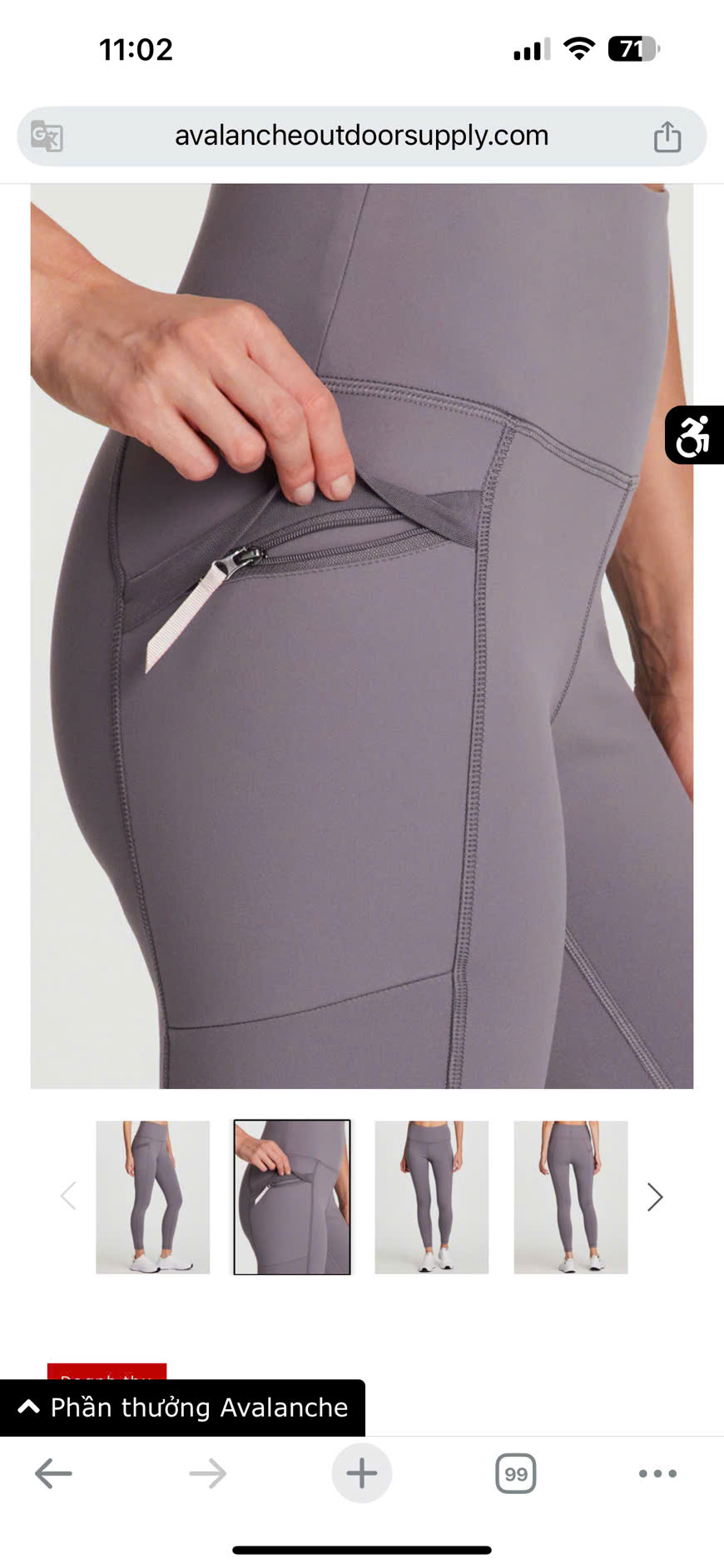
Task: Go back to the previous page
Action: [53, 1473]
